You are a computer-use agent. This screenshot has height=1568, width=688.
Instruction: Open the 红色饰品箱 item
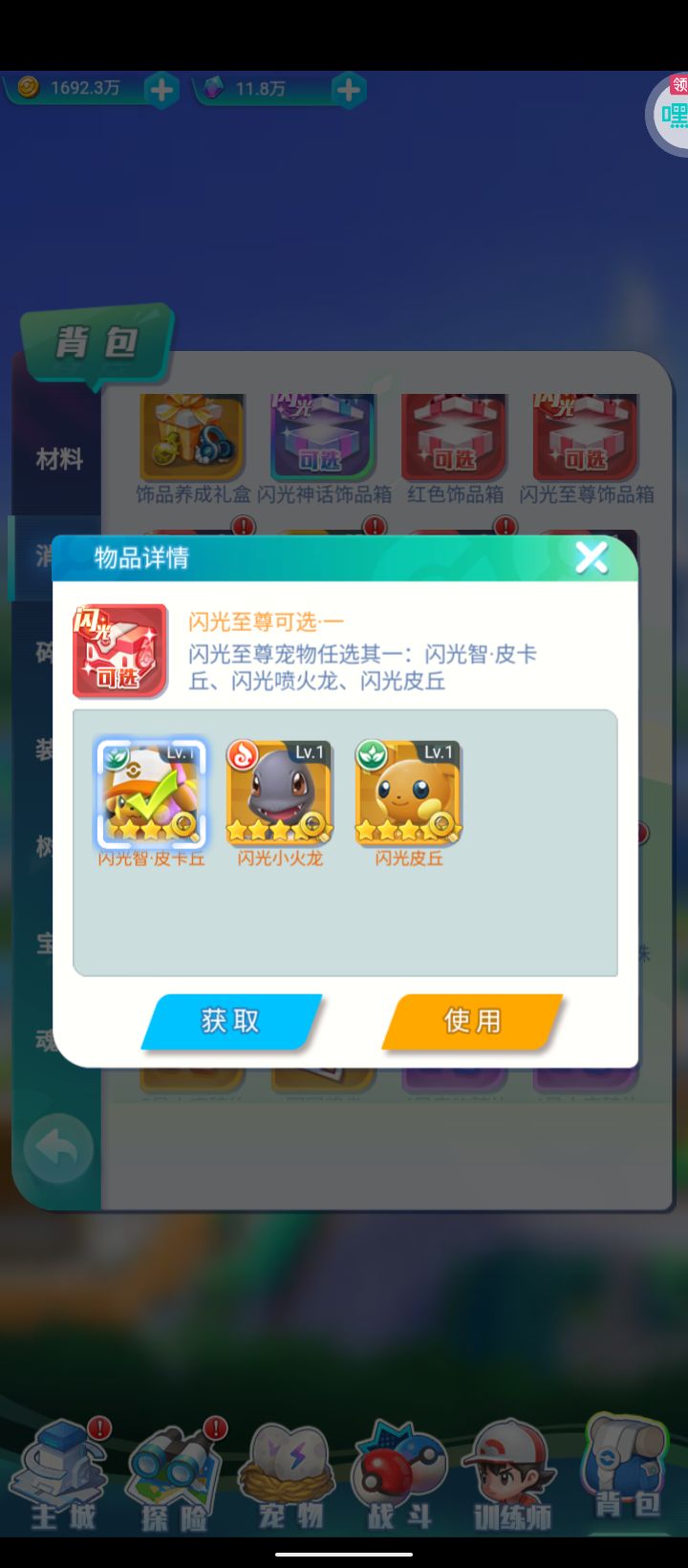(x=455, y=440)
